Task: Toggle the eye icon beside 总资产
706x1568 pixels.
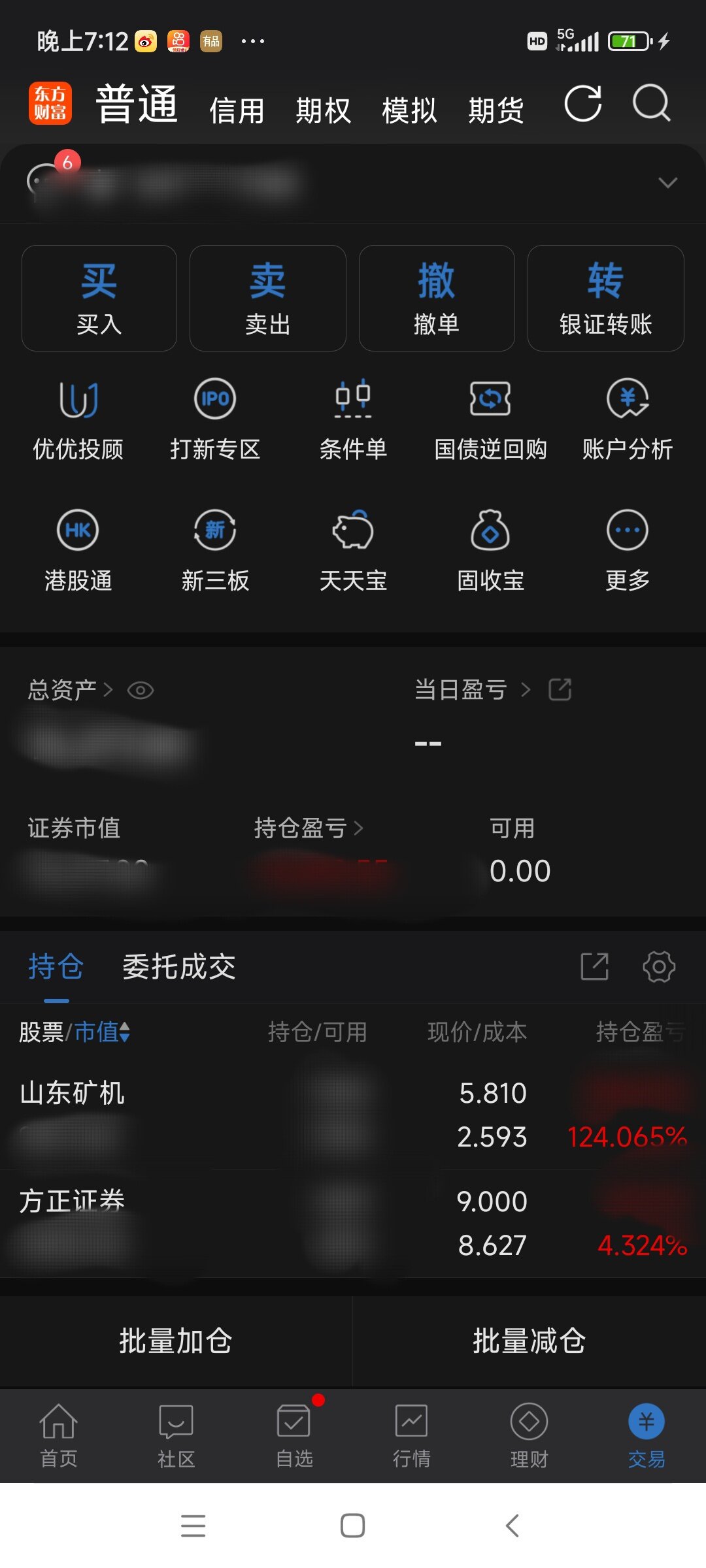Action: tap(141, 690)
